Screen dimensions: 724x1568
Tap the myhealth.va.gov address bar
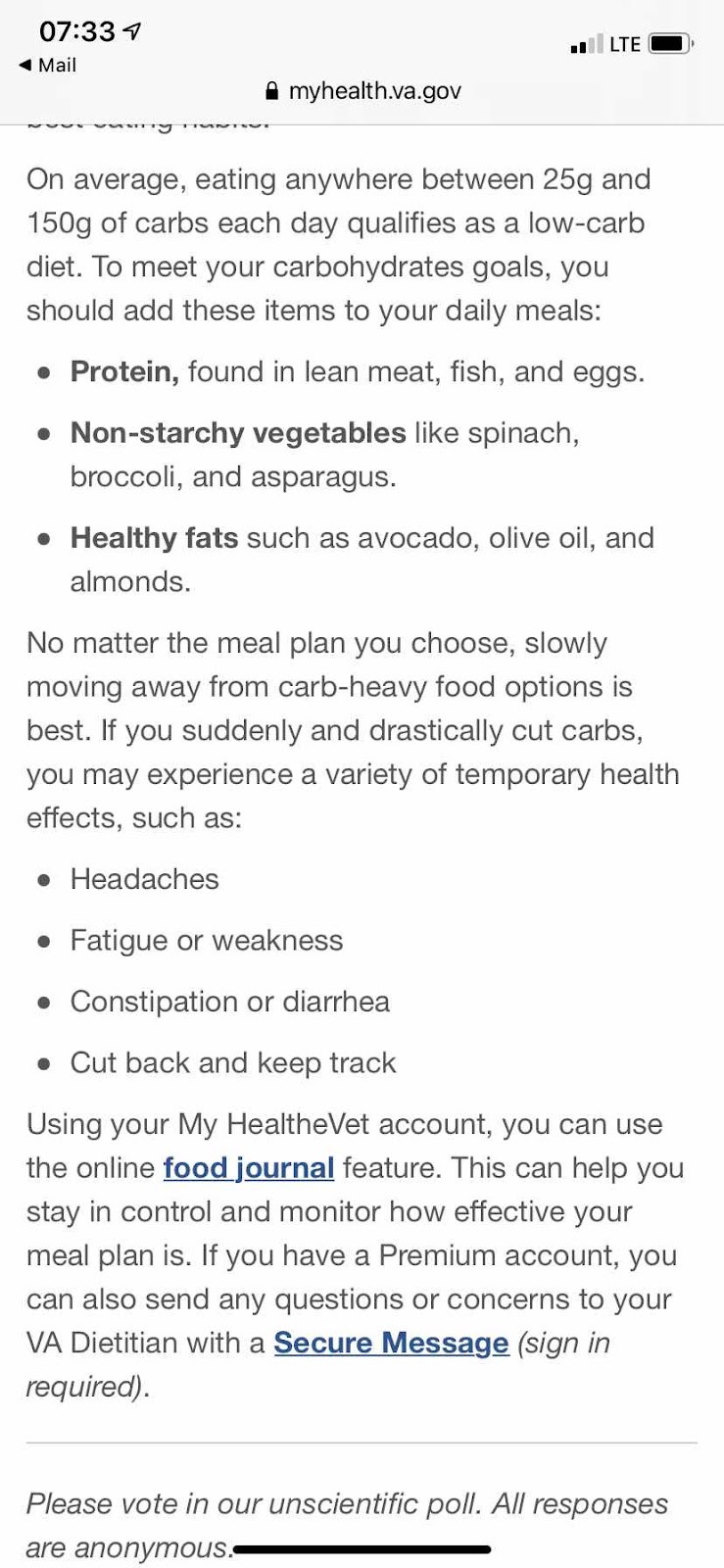pos(362,91)
